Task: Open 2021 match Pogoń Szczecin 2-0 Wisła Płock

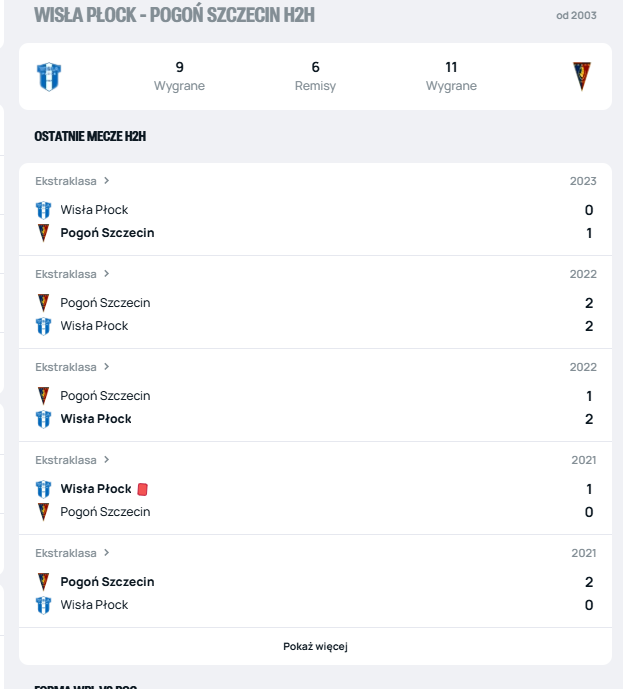Action: pos(315,593)
